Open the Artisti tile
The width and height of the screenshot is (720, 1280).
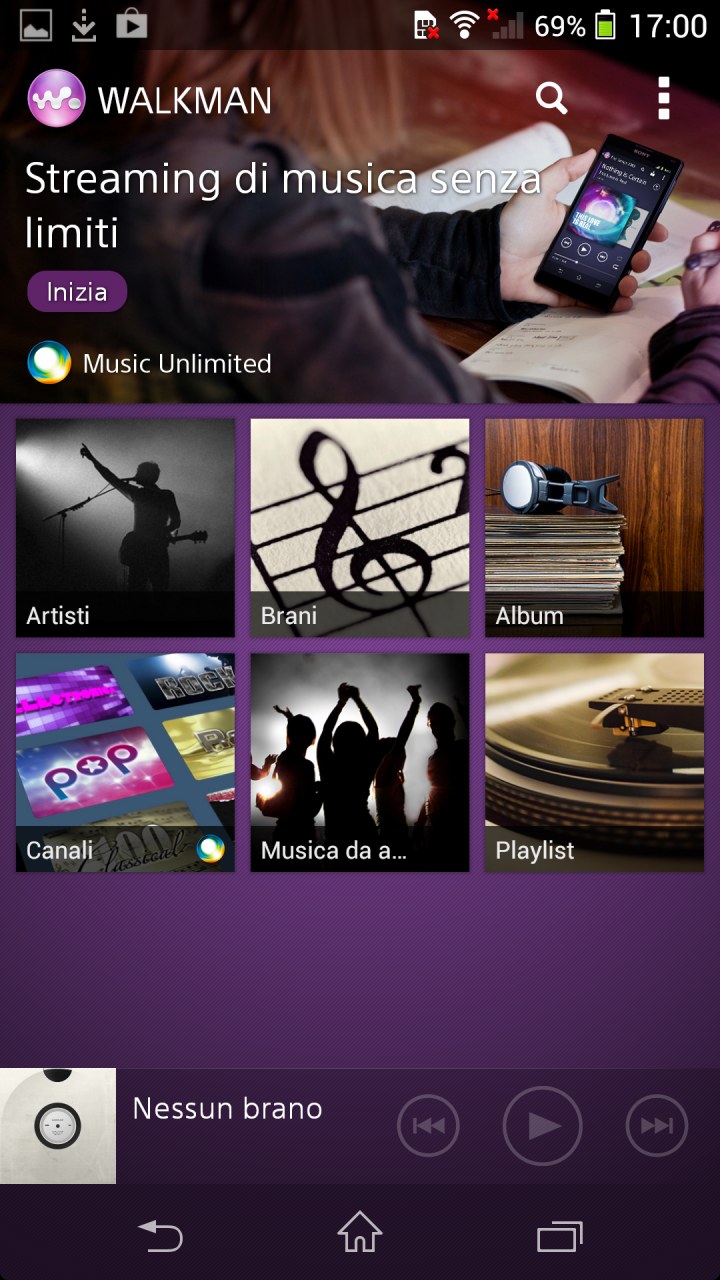tap(125, 527)
